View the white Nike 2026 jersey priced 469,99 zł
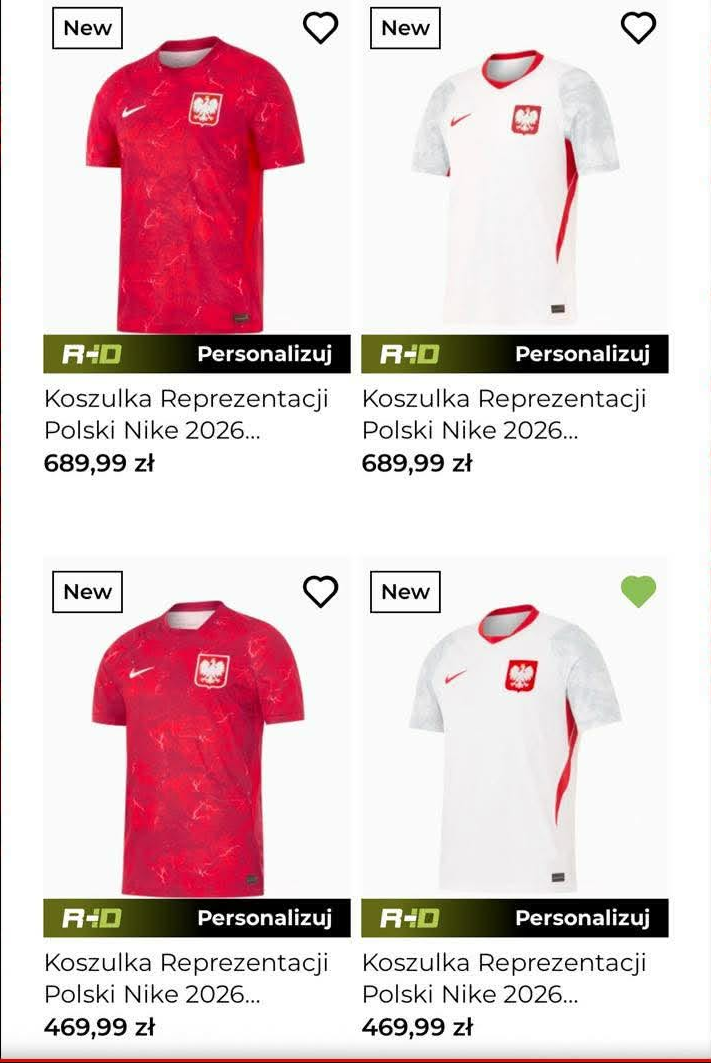711x1063 pixels. [514, 750]
